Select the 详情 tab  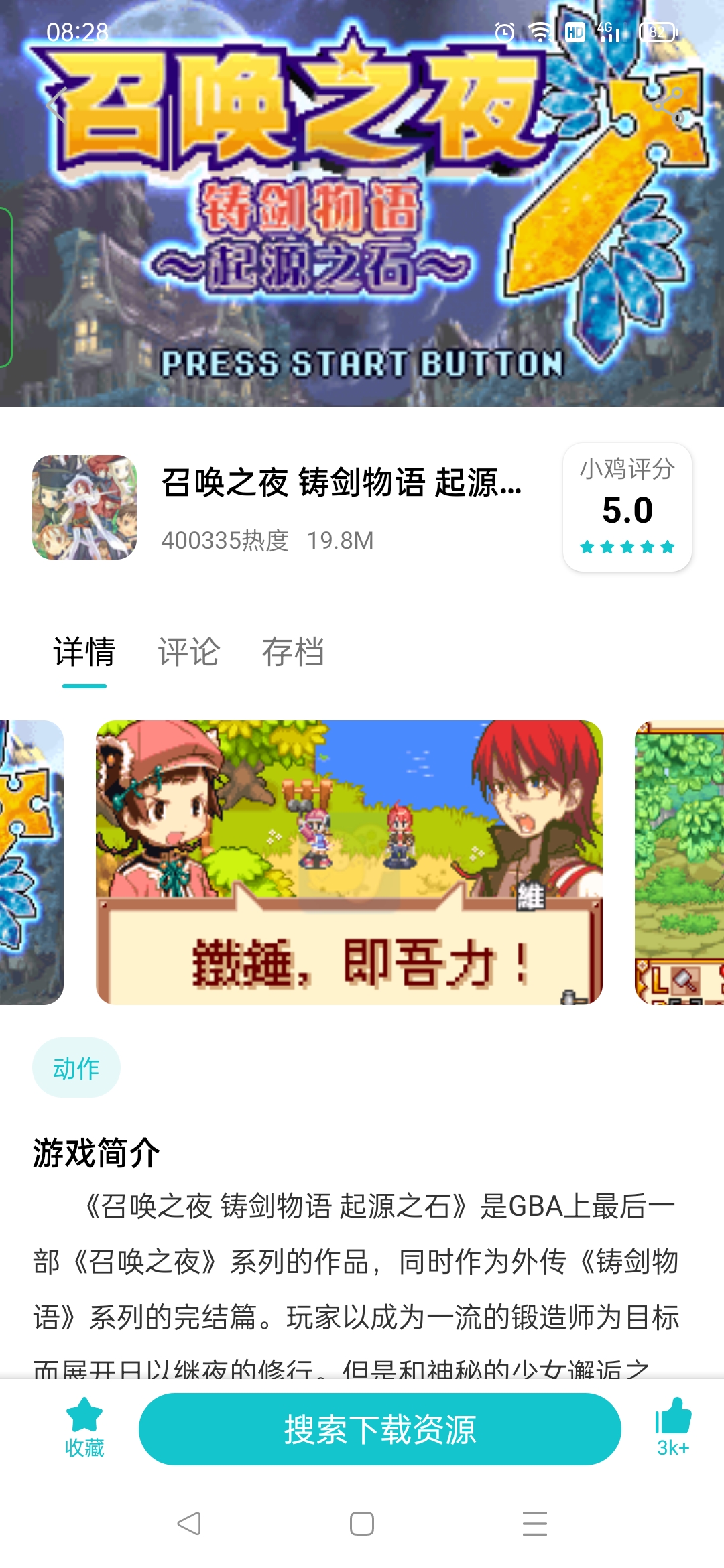pyautogui.click(x=84, y=652)
